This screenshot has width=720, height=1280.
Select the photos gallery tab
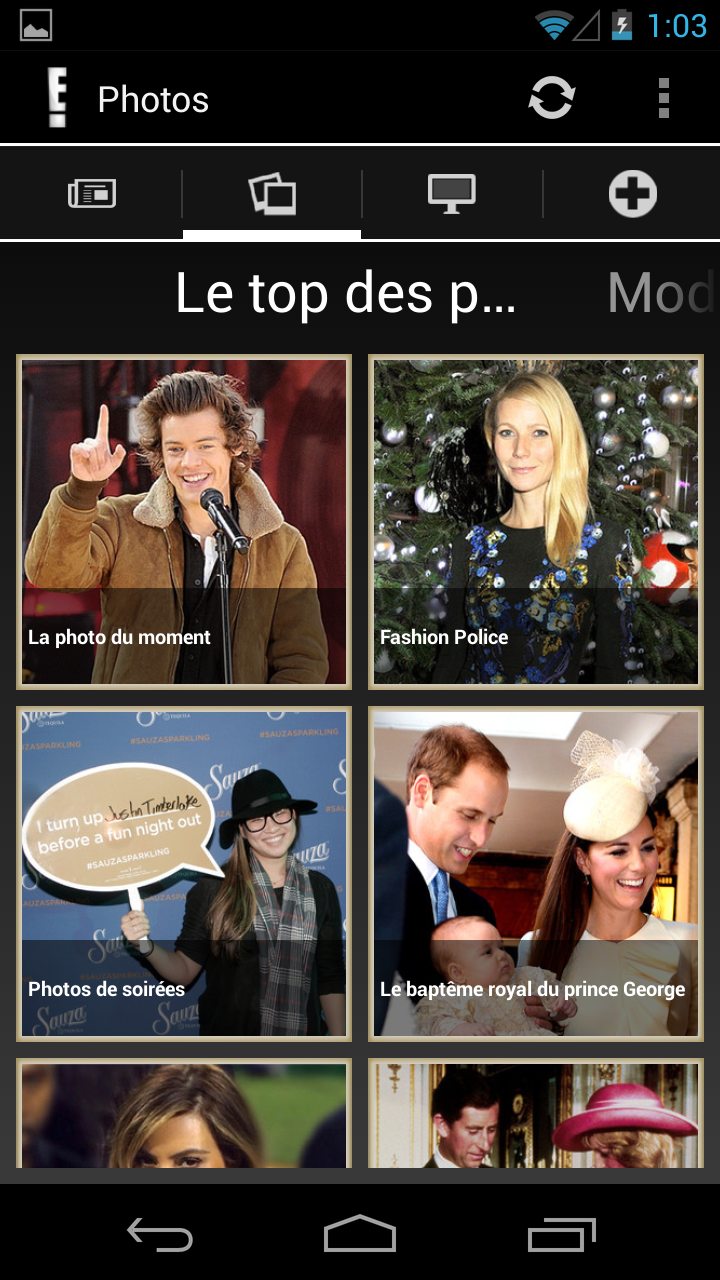(x=272, y=193)
